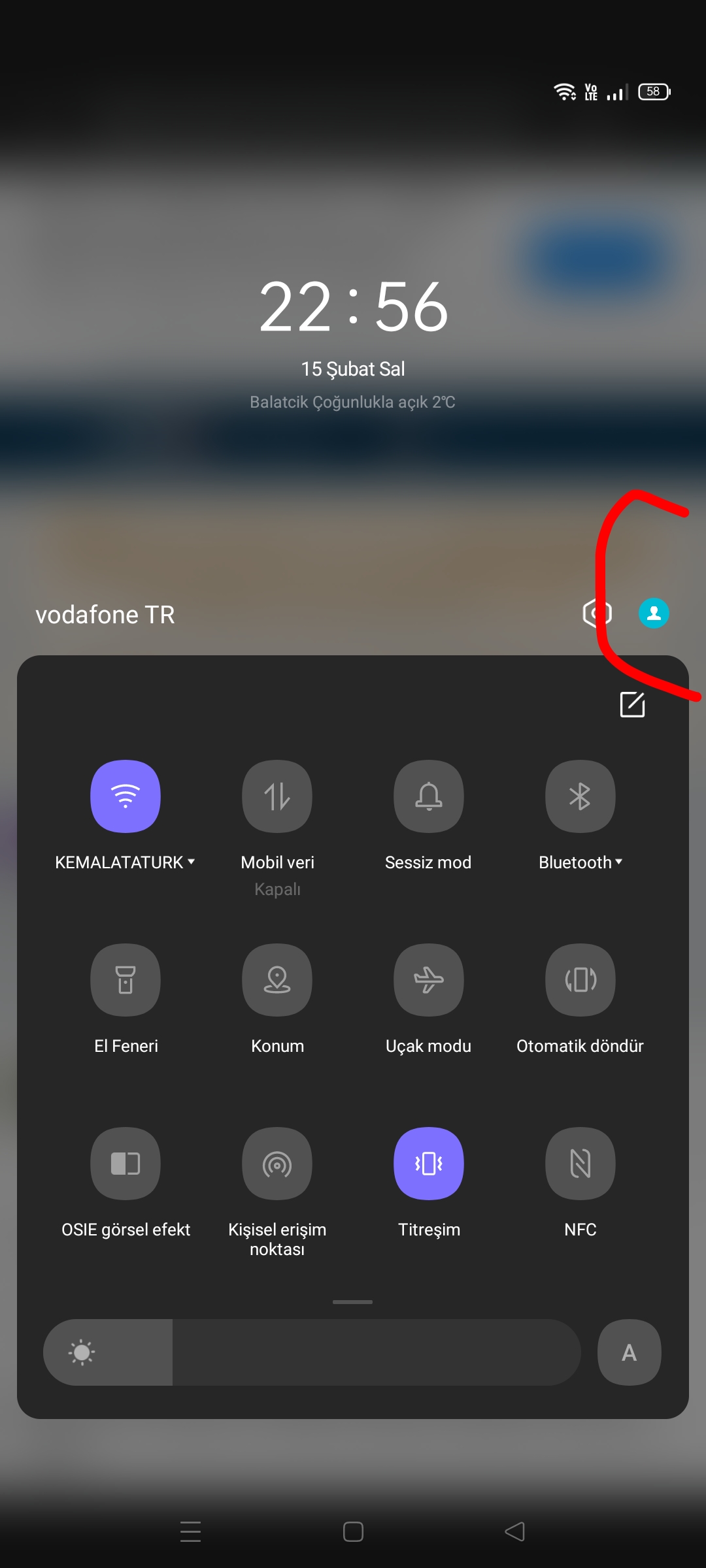Switch on Uçak modu
Screen dimensions: 706x1568
coord(429,980)
